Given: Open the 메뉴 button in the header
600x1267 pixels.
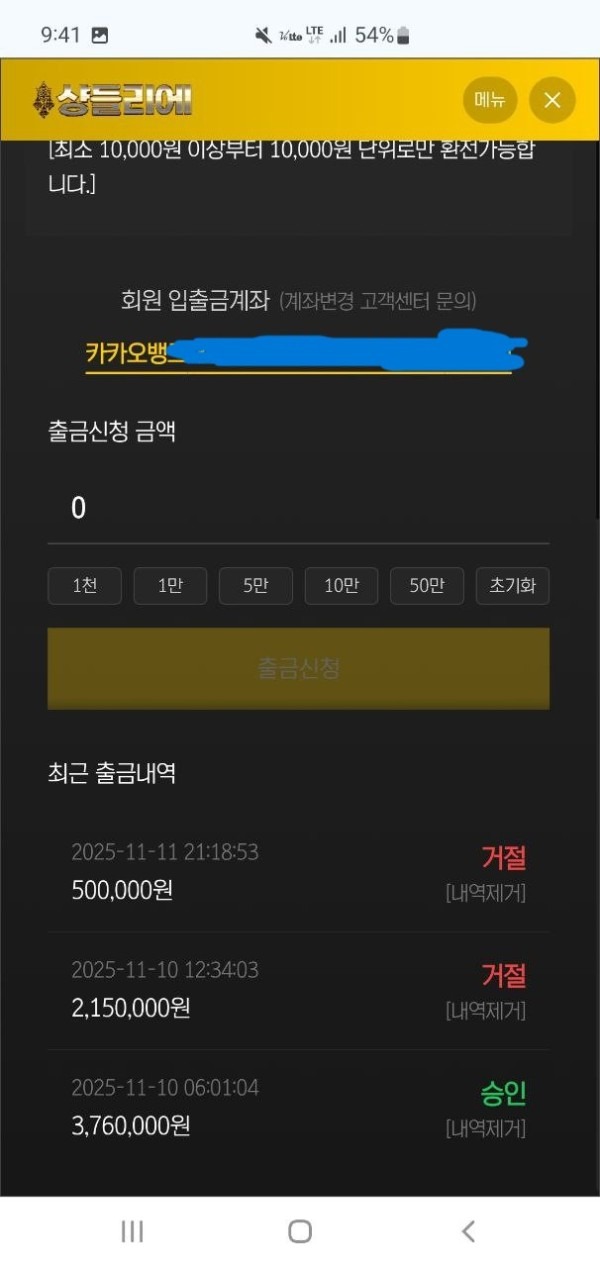Looking at the screenshot, I should 489,100.
